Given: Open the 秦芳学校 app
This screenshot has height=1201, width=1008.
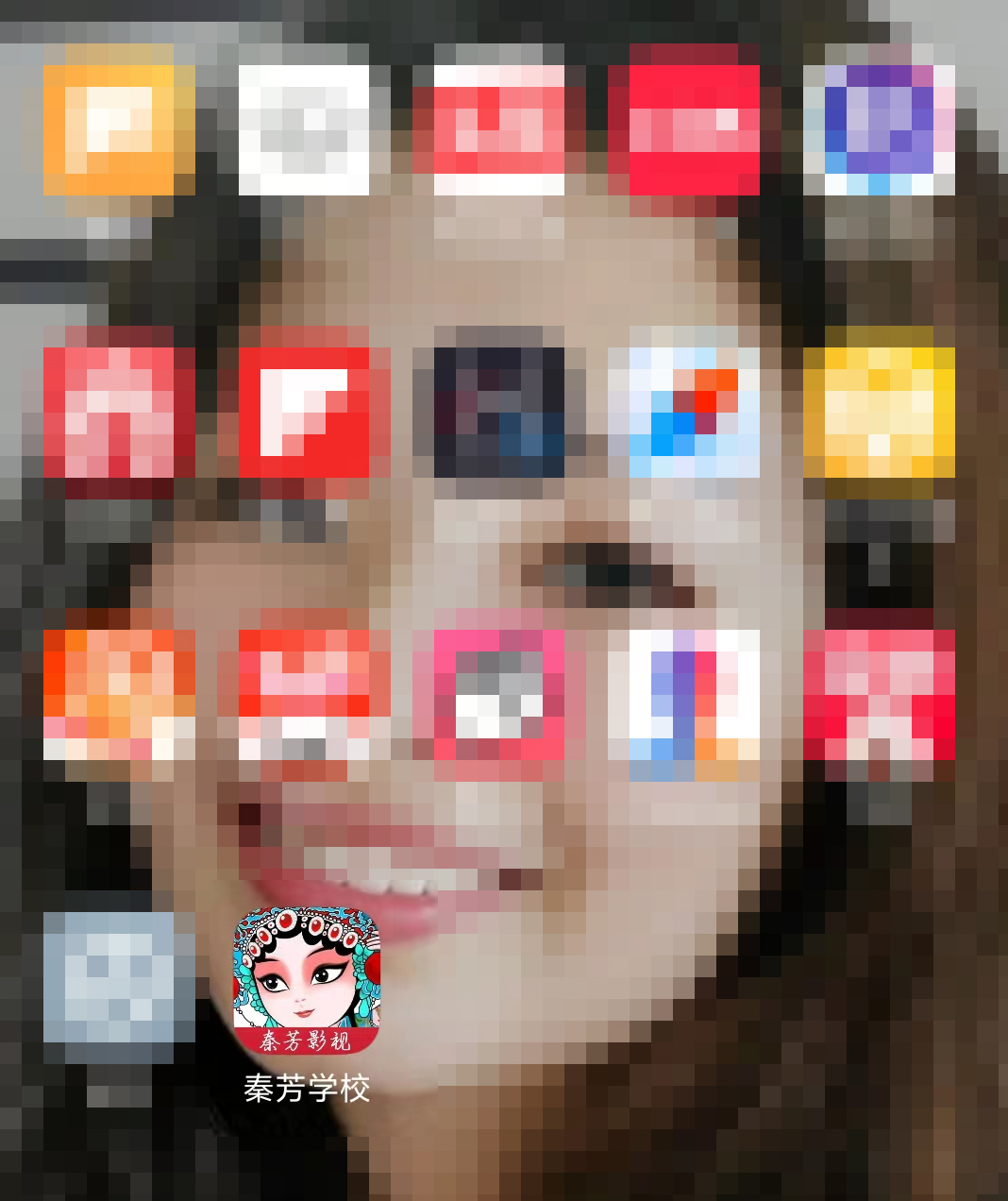Looking at the screenshot, I should [307, 982].
